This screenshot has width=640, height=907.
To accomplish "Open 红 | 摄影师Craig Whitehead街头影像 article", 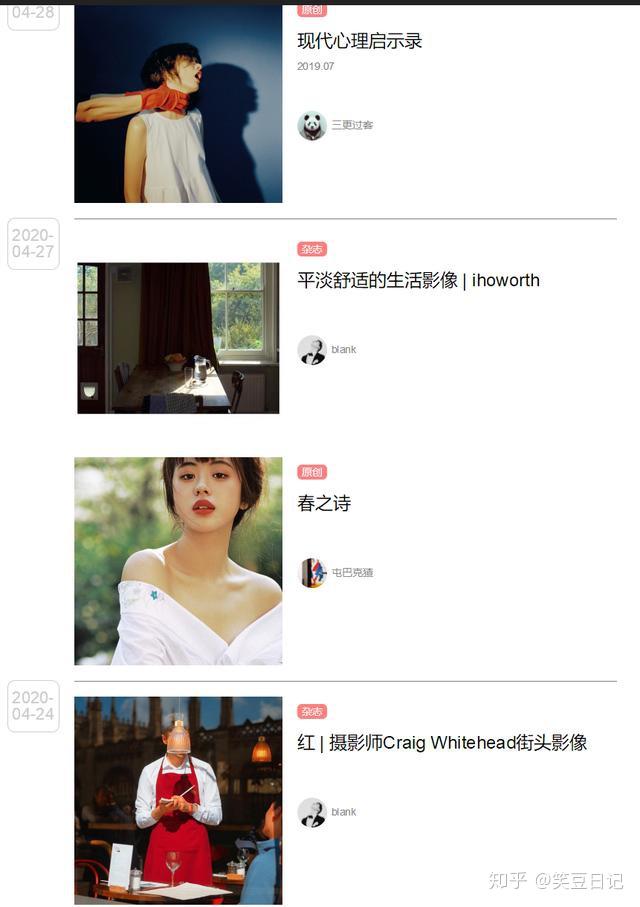I will 442,743.
